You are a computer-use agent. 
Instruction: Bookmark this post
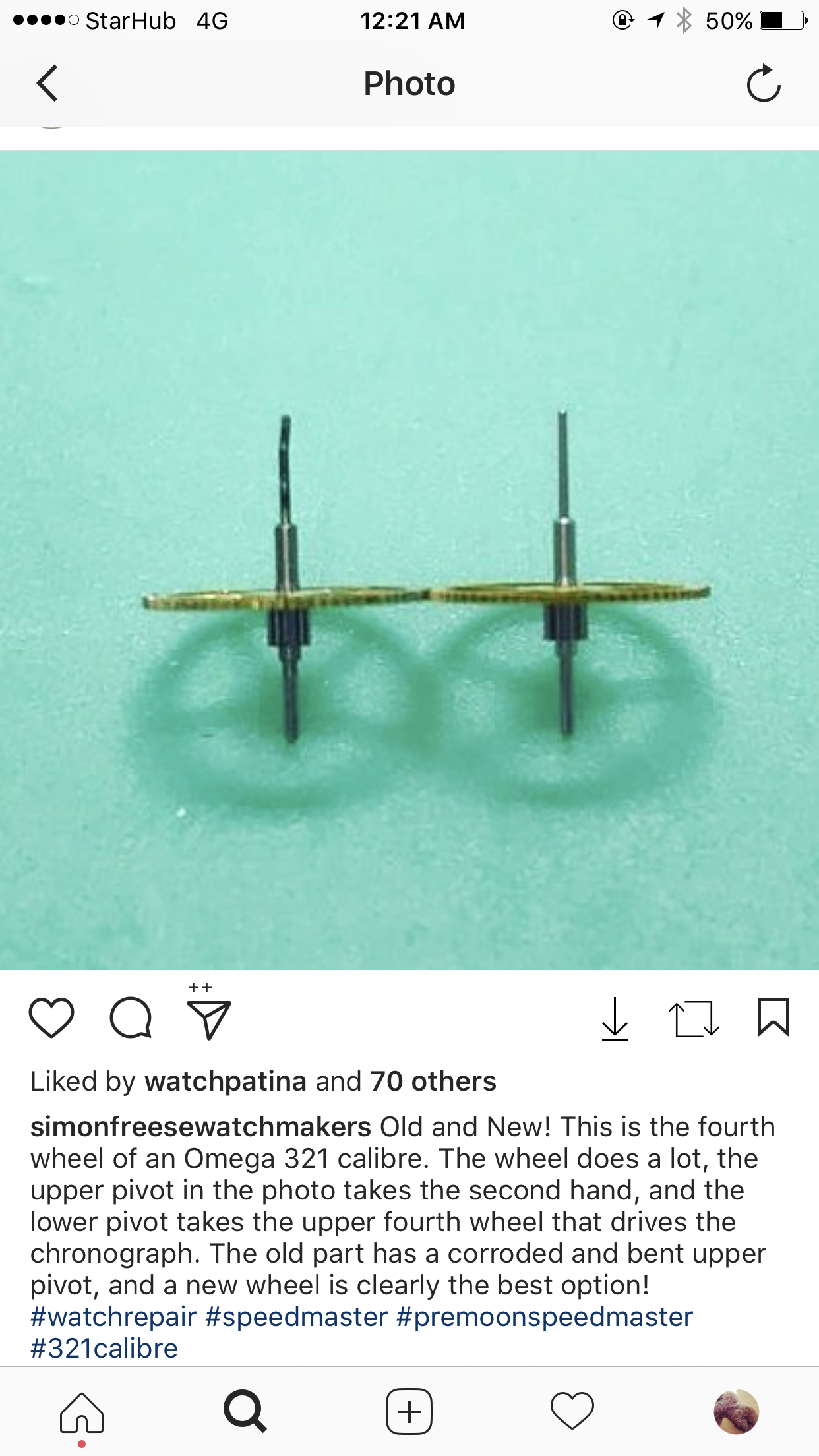(x=773, y=1017)
